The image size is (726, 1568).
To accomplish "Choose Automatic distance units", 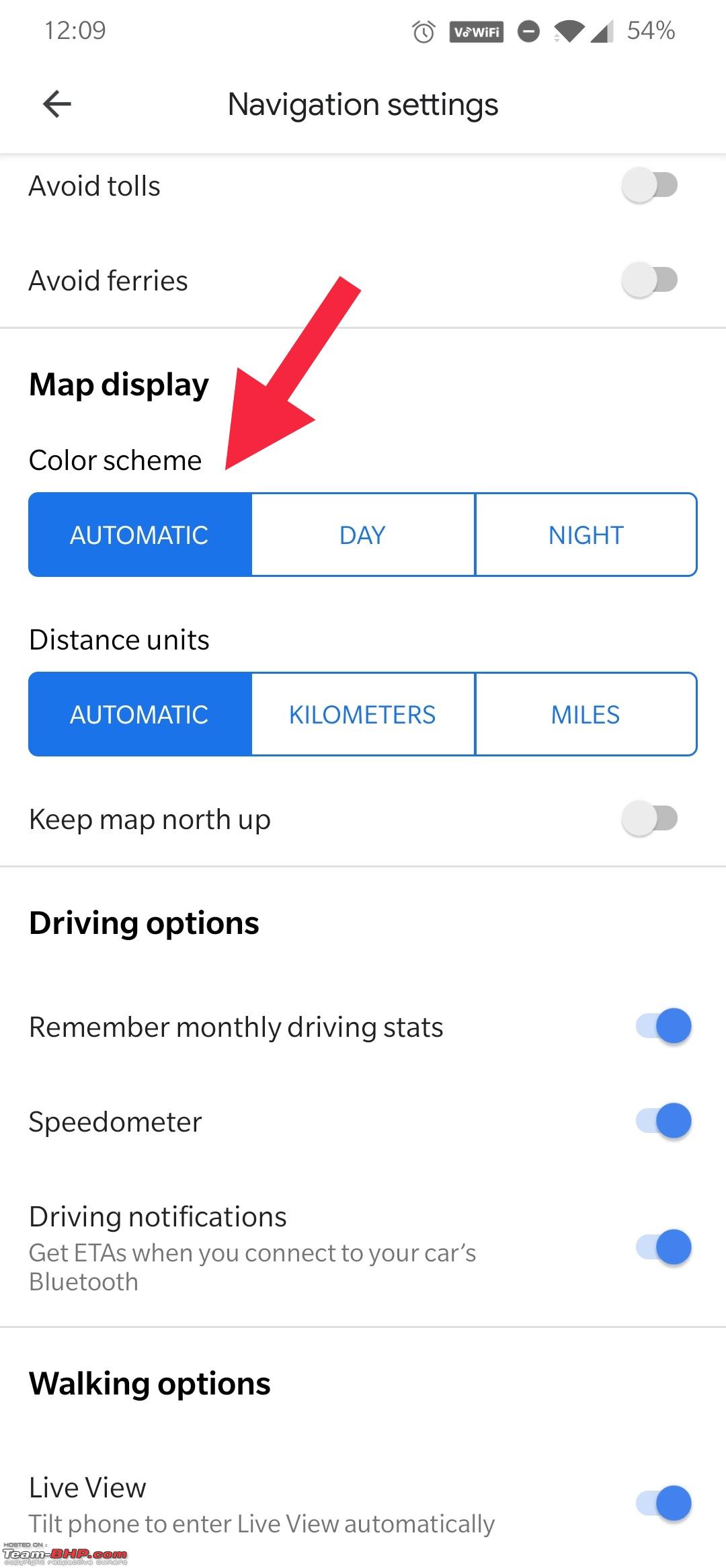I will coord(140,714).
